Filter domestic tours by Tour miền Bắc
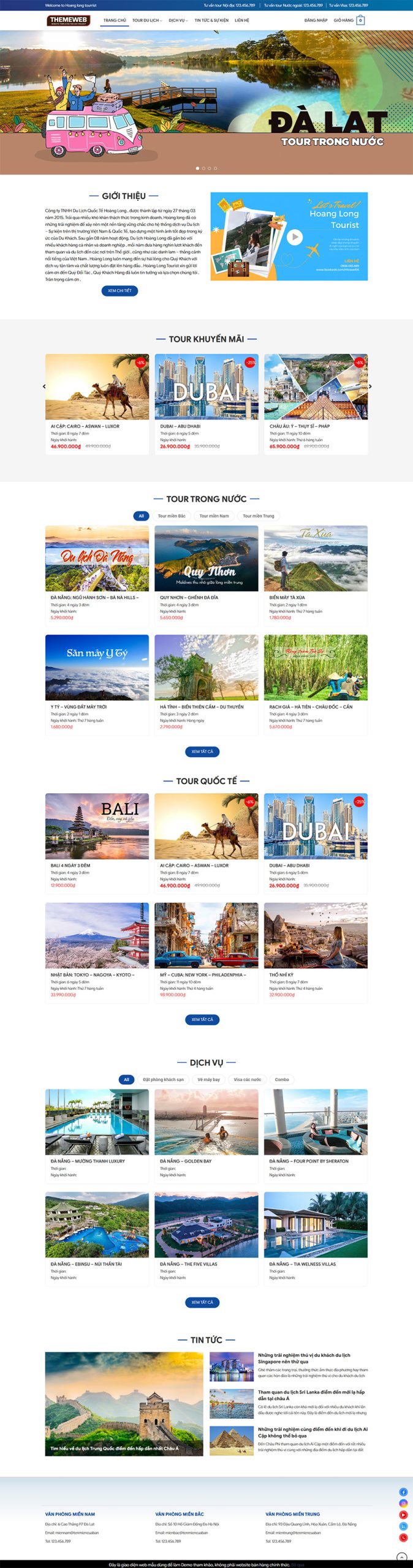 pyautogui.click(x=172, y=516)
